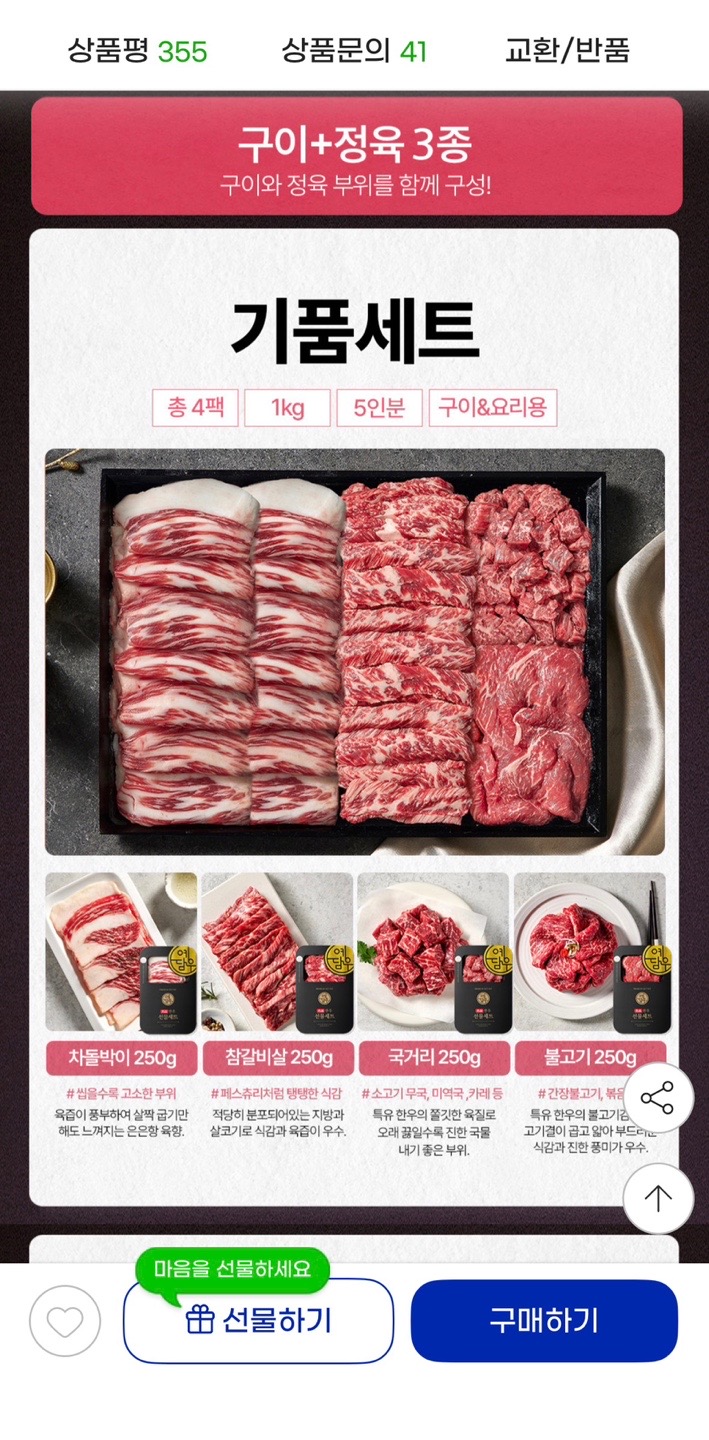Jump back to top with arrow button

coord(657,1198)
